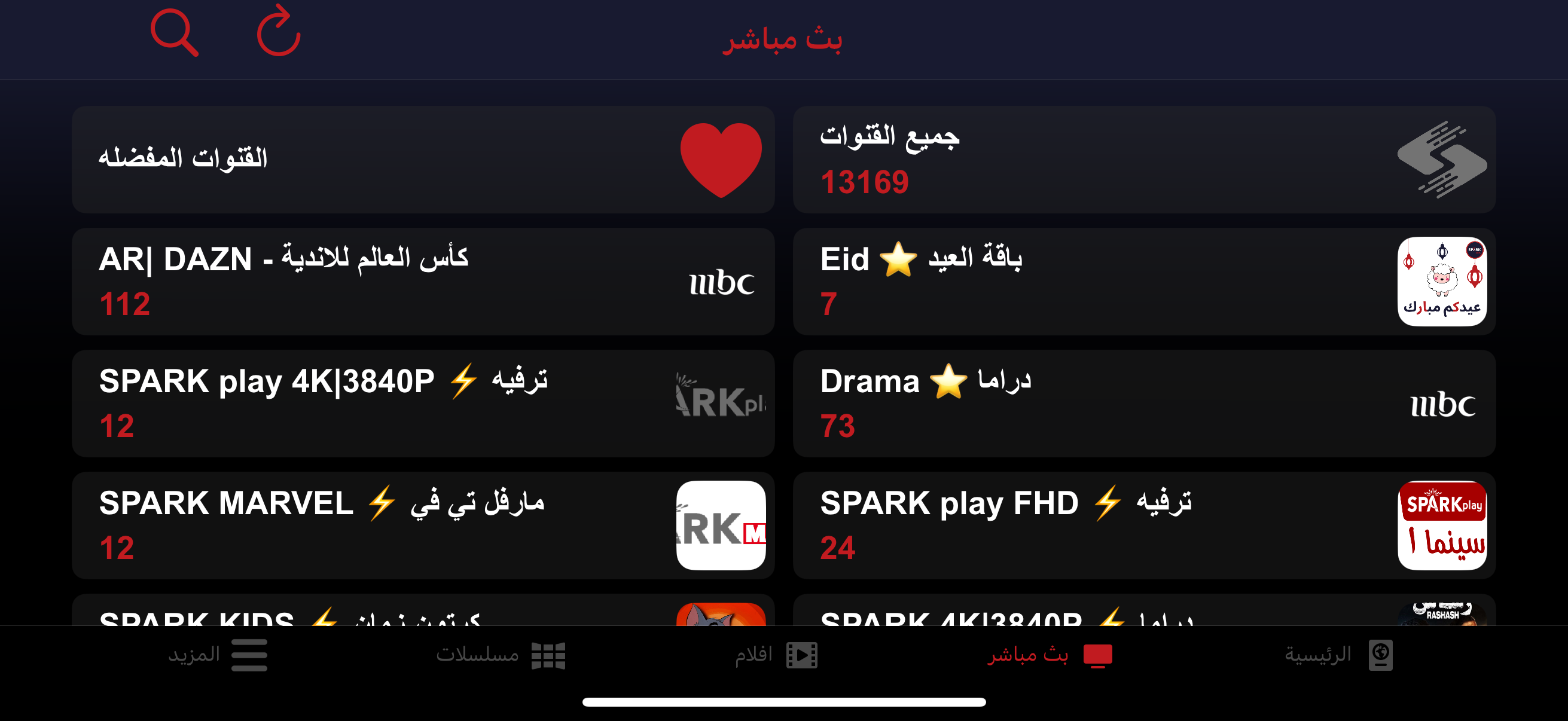Open AR| DAZN Club World Cup category
1568x721 pixels.
tap(422, 281)
